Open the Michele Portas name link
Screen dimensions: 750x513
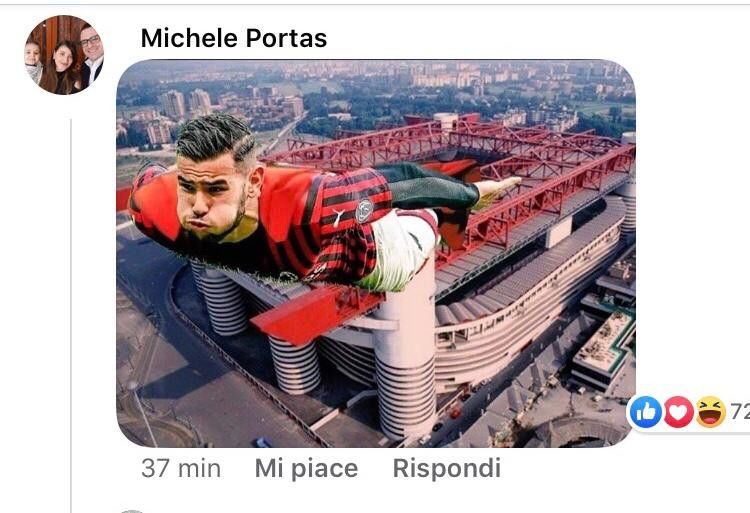(233, 38)
